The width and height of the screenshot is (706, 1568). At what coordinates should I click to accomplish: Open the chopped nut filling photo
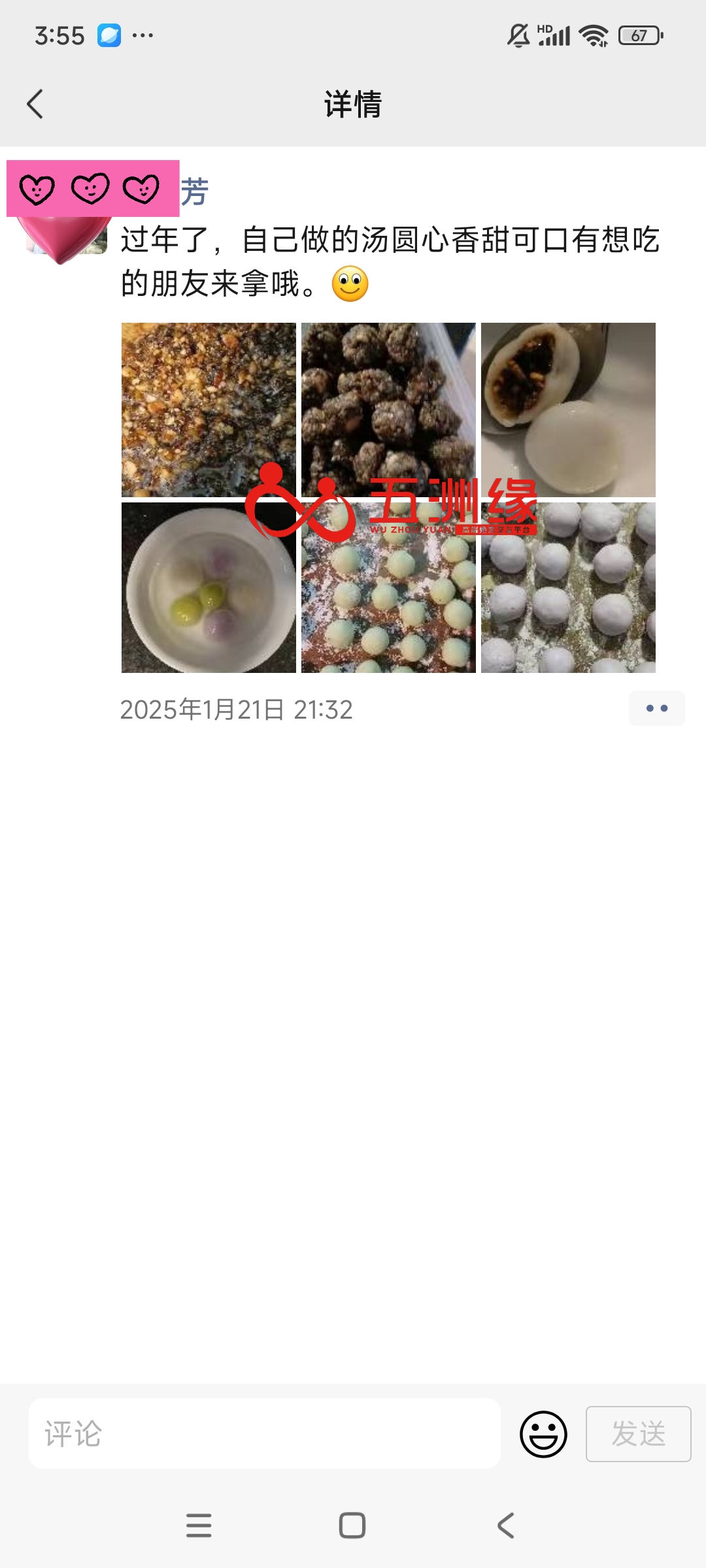[209, 410]
